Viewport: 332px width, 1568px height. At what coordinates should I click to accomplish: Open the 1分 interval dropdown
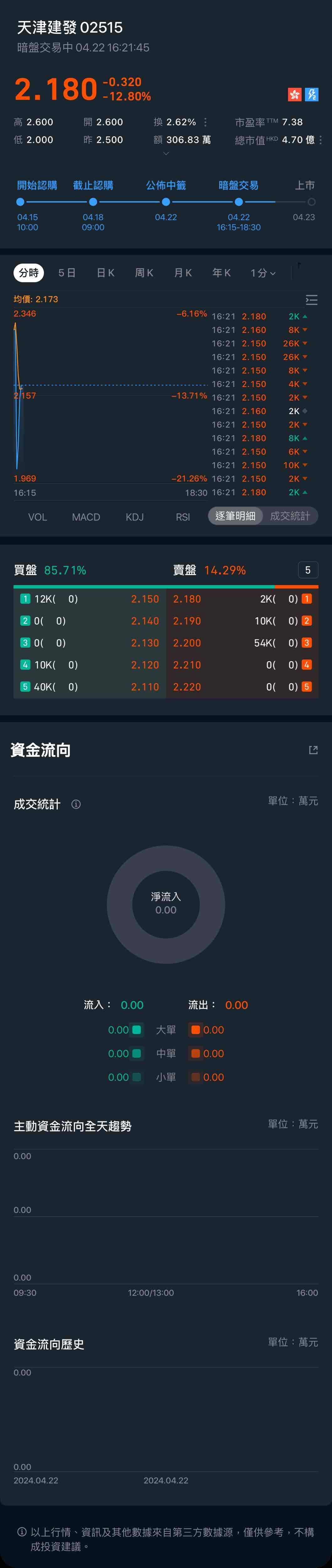coord(263,273)
